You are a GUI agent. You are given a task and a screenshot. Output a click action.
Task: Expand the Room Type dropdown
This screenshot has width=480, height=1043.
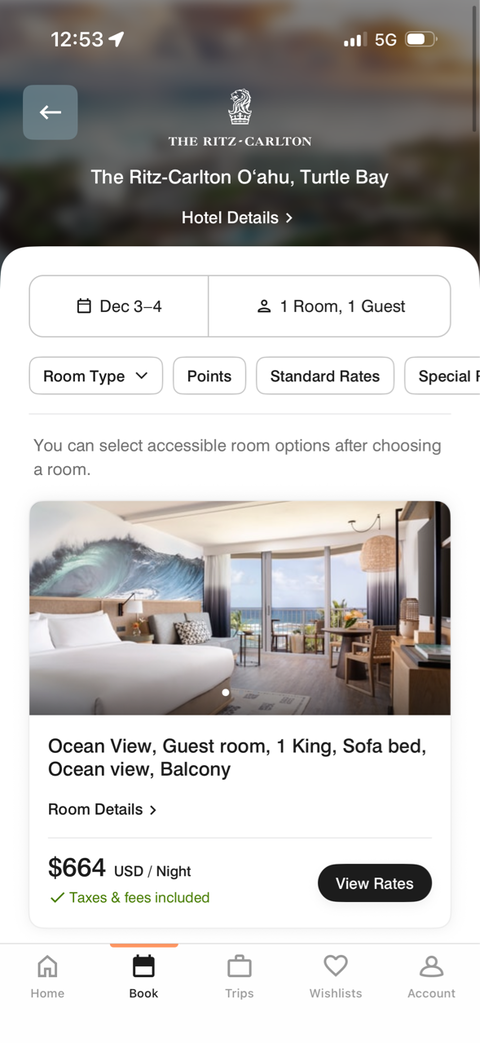tap(96, 376)
